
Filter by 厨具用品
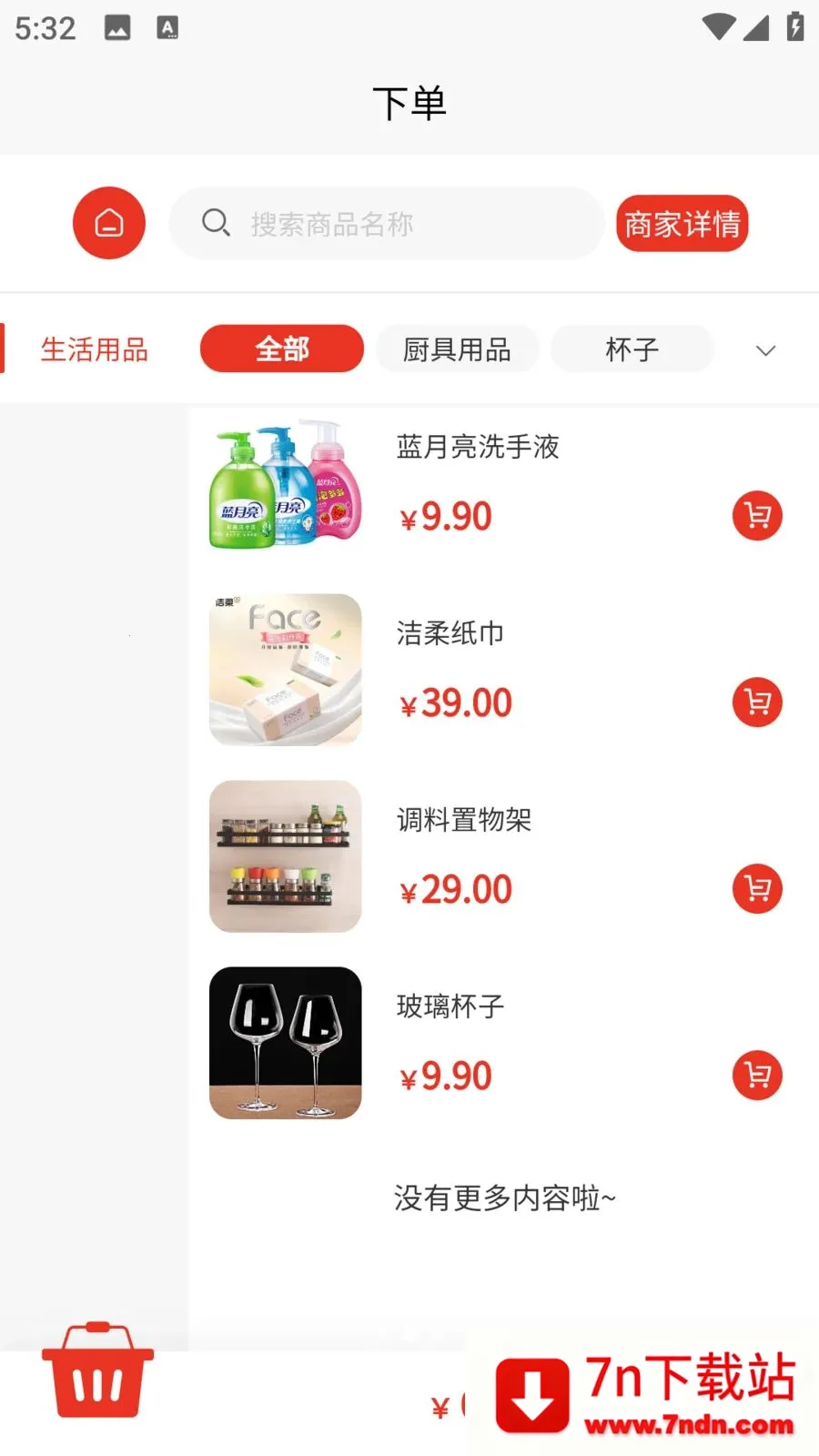pos(457,349)
